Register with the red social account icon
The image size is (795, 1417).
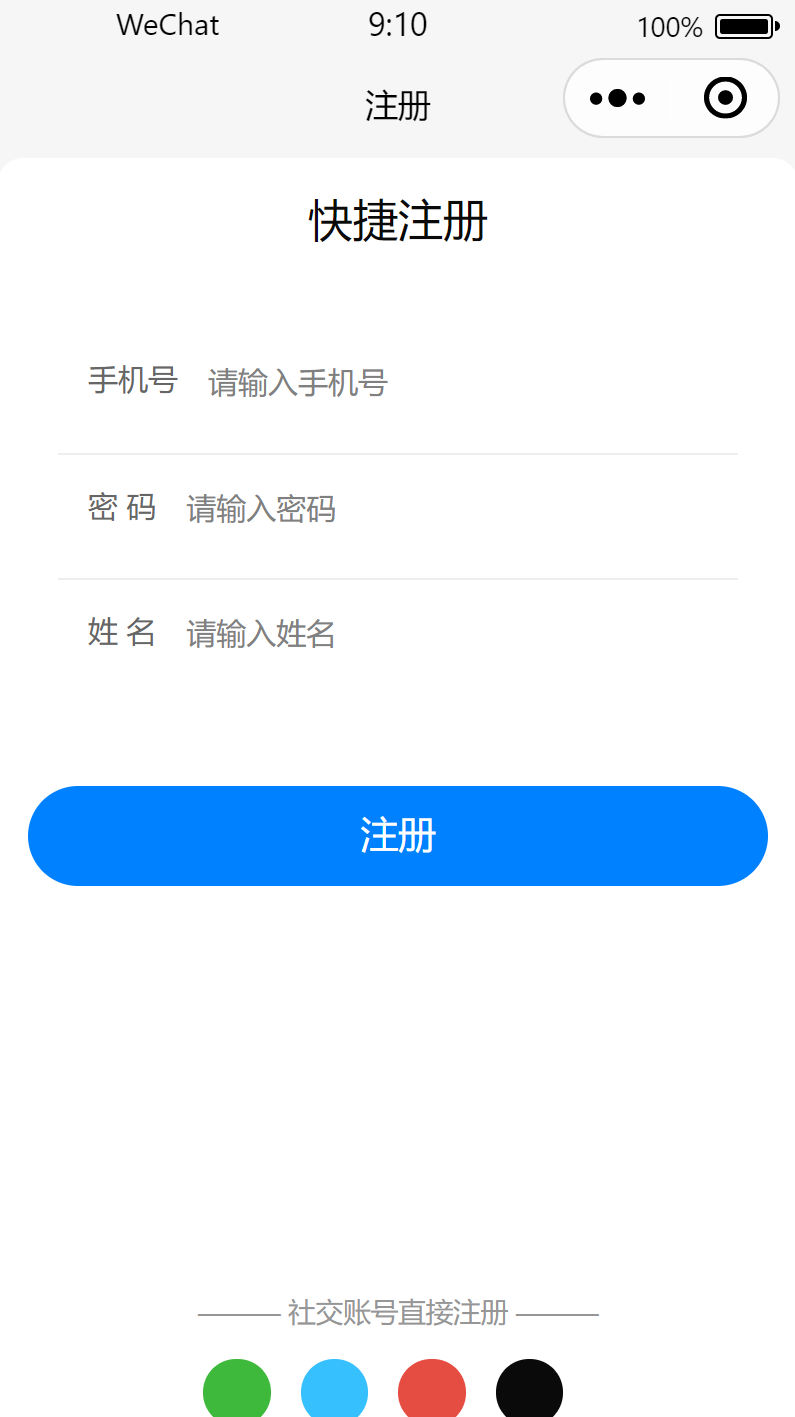coord(432,1390)
